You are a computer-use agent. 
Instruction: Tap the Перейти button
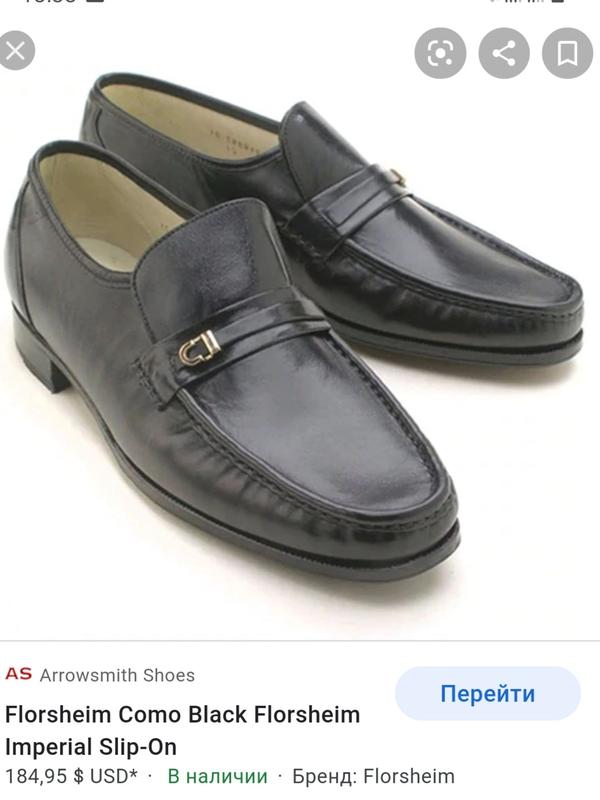click(487, 694)
